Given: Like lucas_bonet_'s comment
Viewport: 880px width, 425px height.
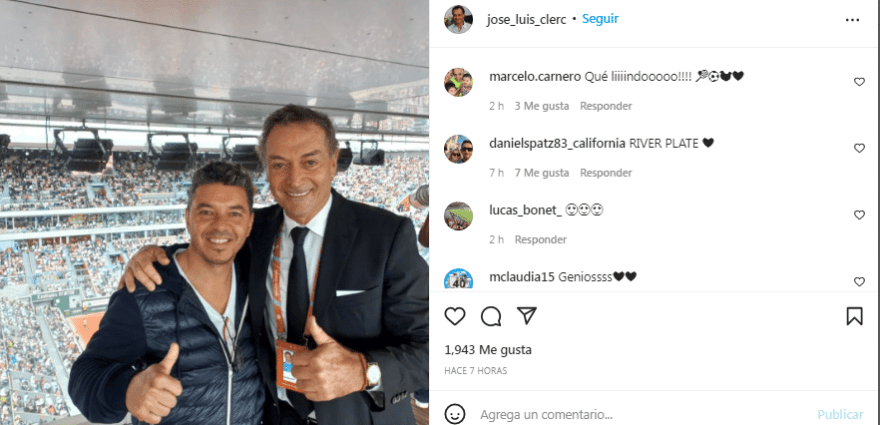Looking at the screenshot, I should (859, 215).
